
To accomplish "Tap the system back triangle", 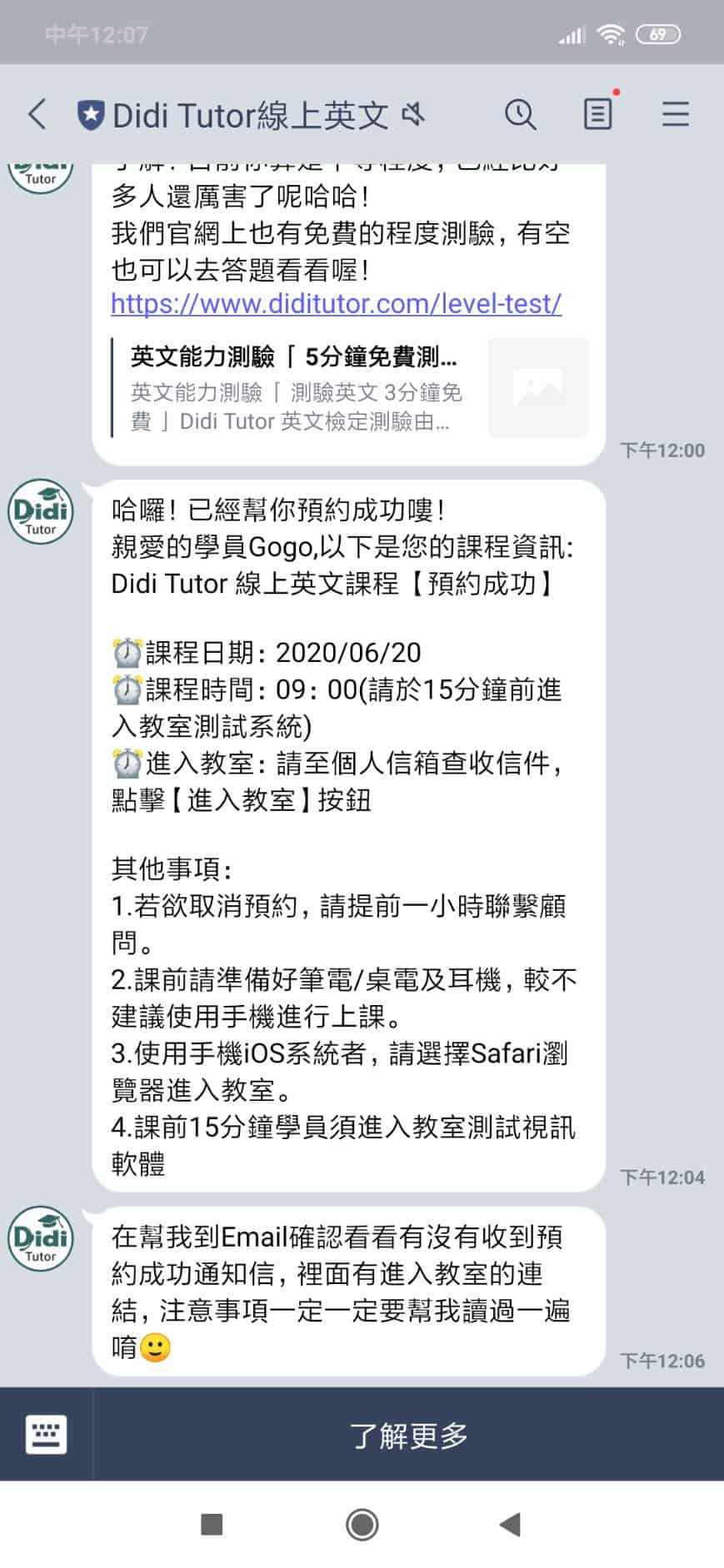I will pyautogui.click(x=510, y=1525).
